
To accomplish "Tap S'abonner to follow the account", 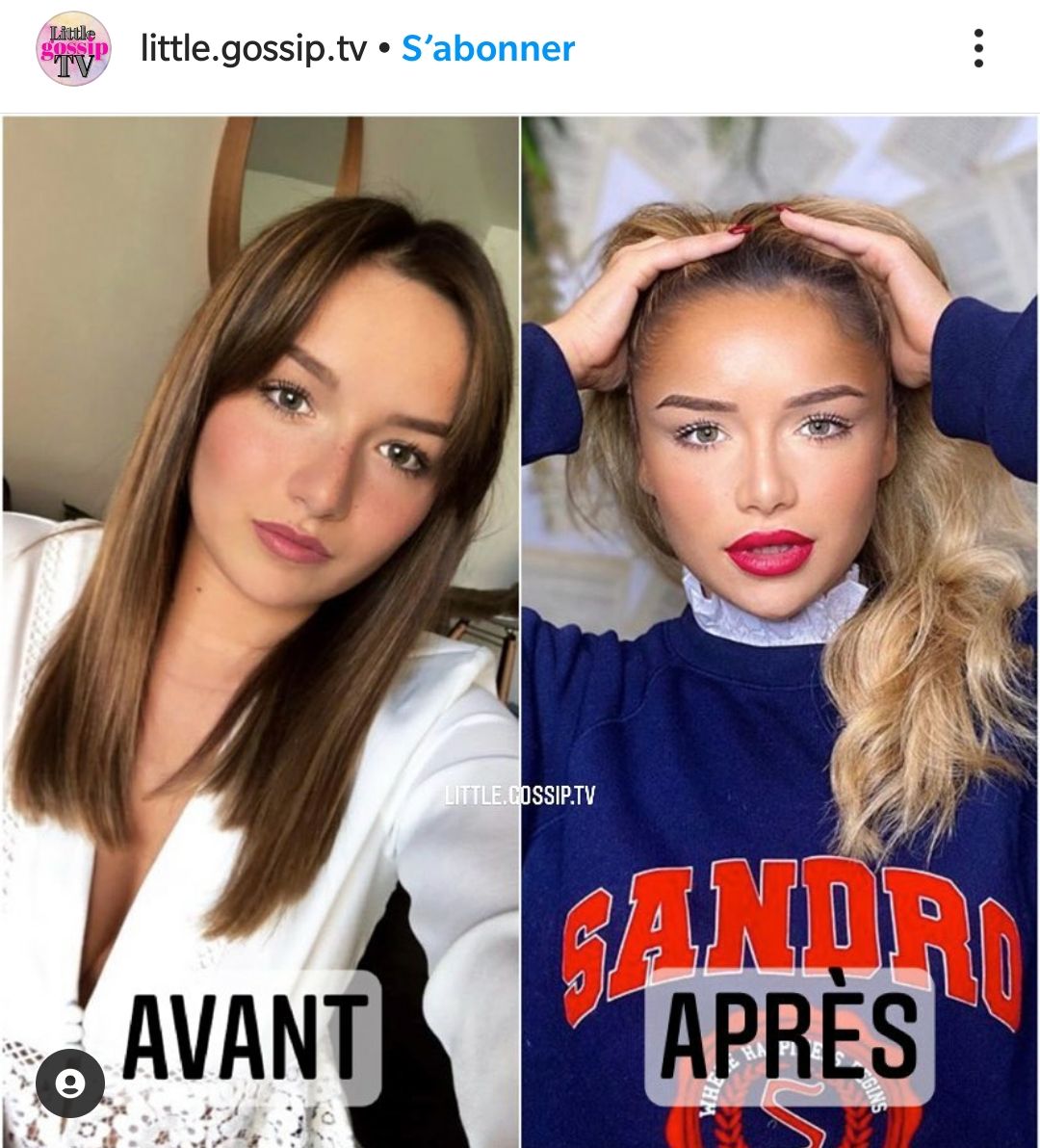I will 487,48.
